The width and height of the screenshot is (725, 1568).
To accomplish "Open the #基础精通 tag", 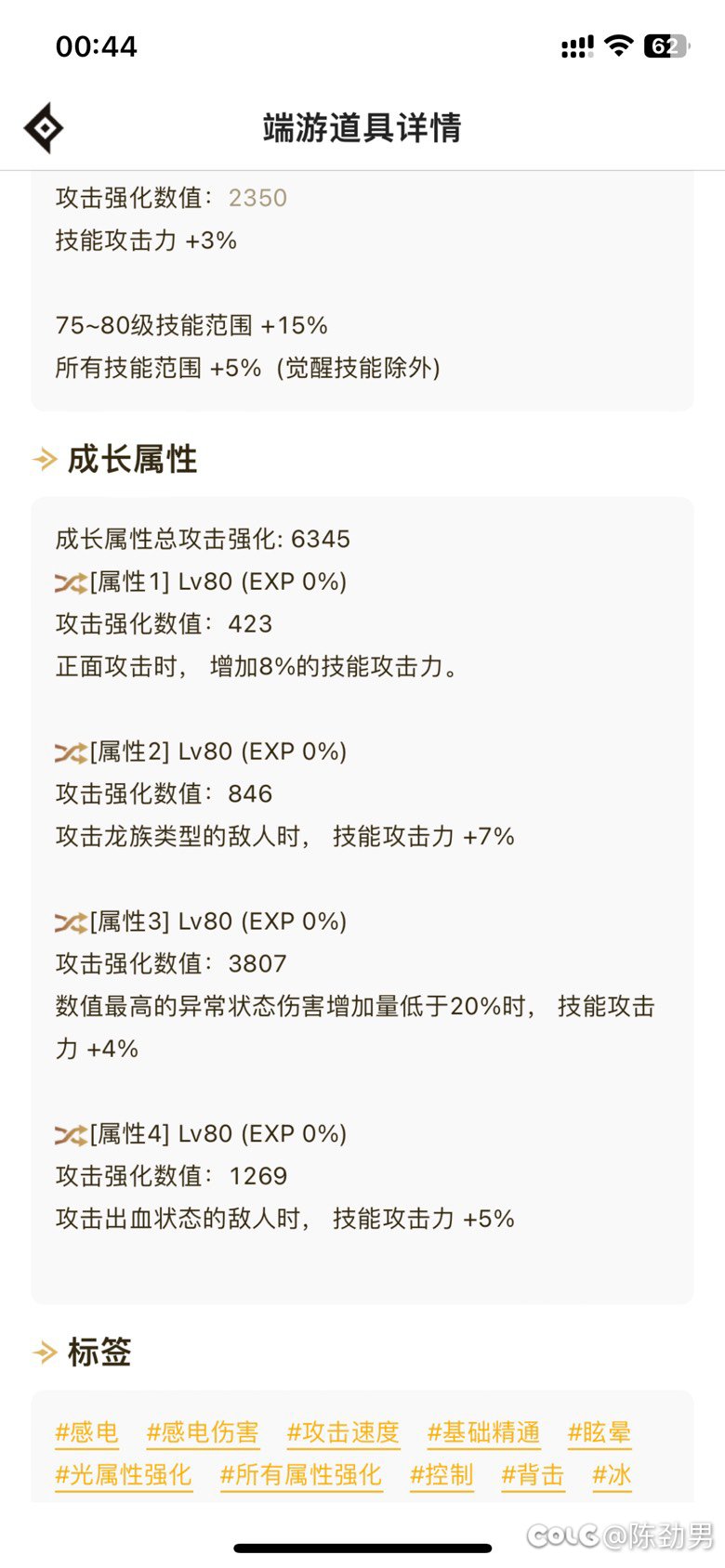I will pyautogui.click(x=483, y=1432).
